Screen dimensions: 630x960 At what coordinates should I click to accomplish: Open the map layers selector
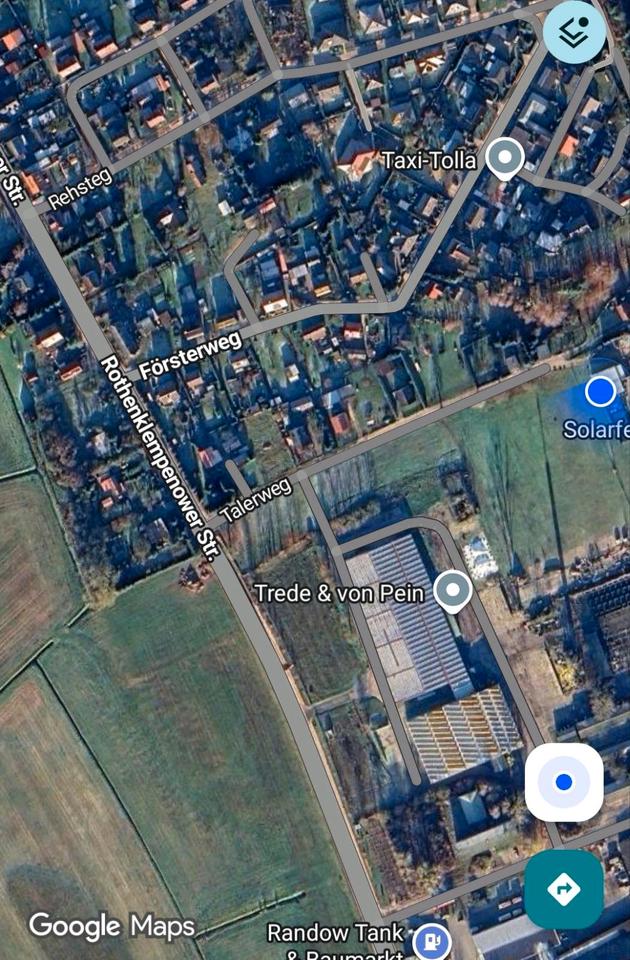[x=574, y=33]
